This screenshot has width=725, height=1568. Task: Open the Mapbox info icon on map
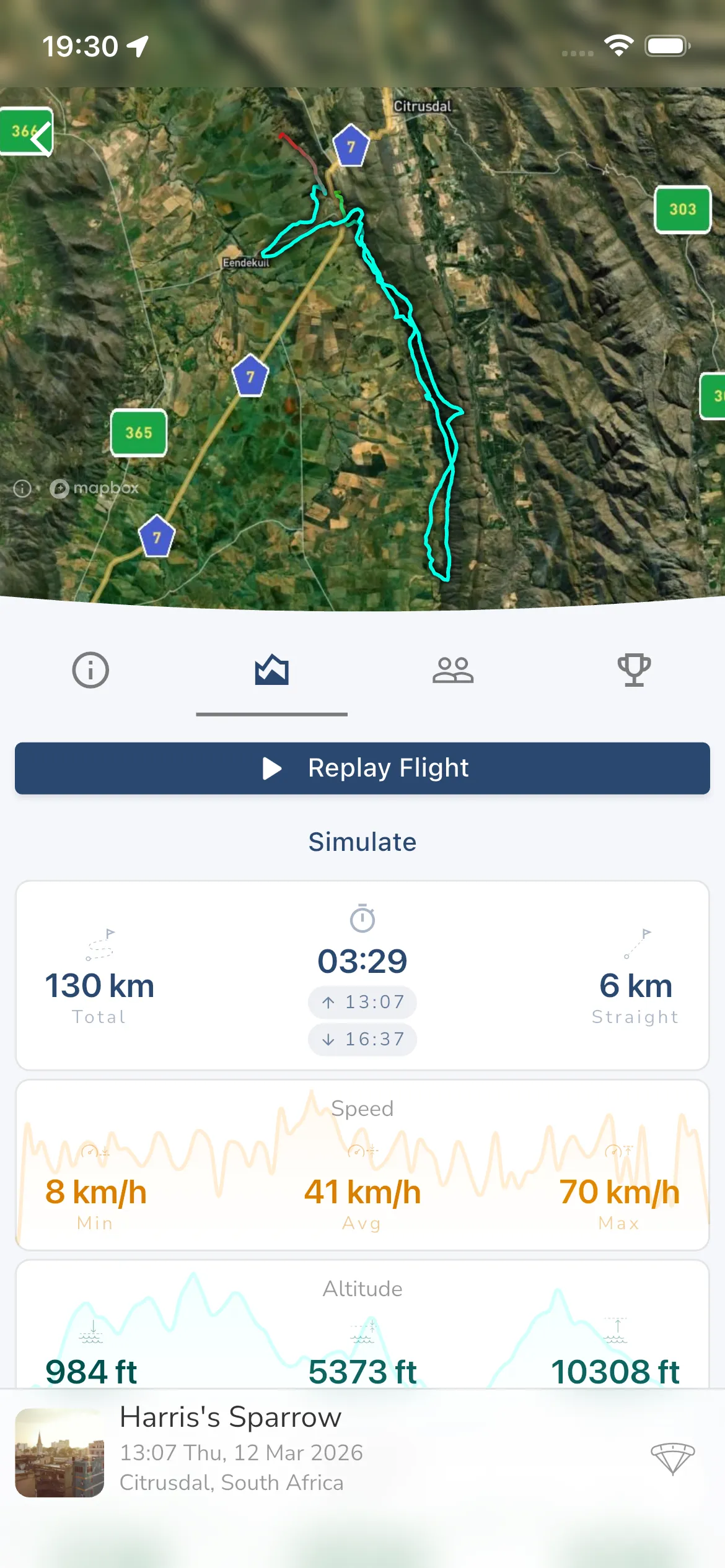[x=22, y=489]
